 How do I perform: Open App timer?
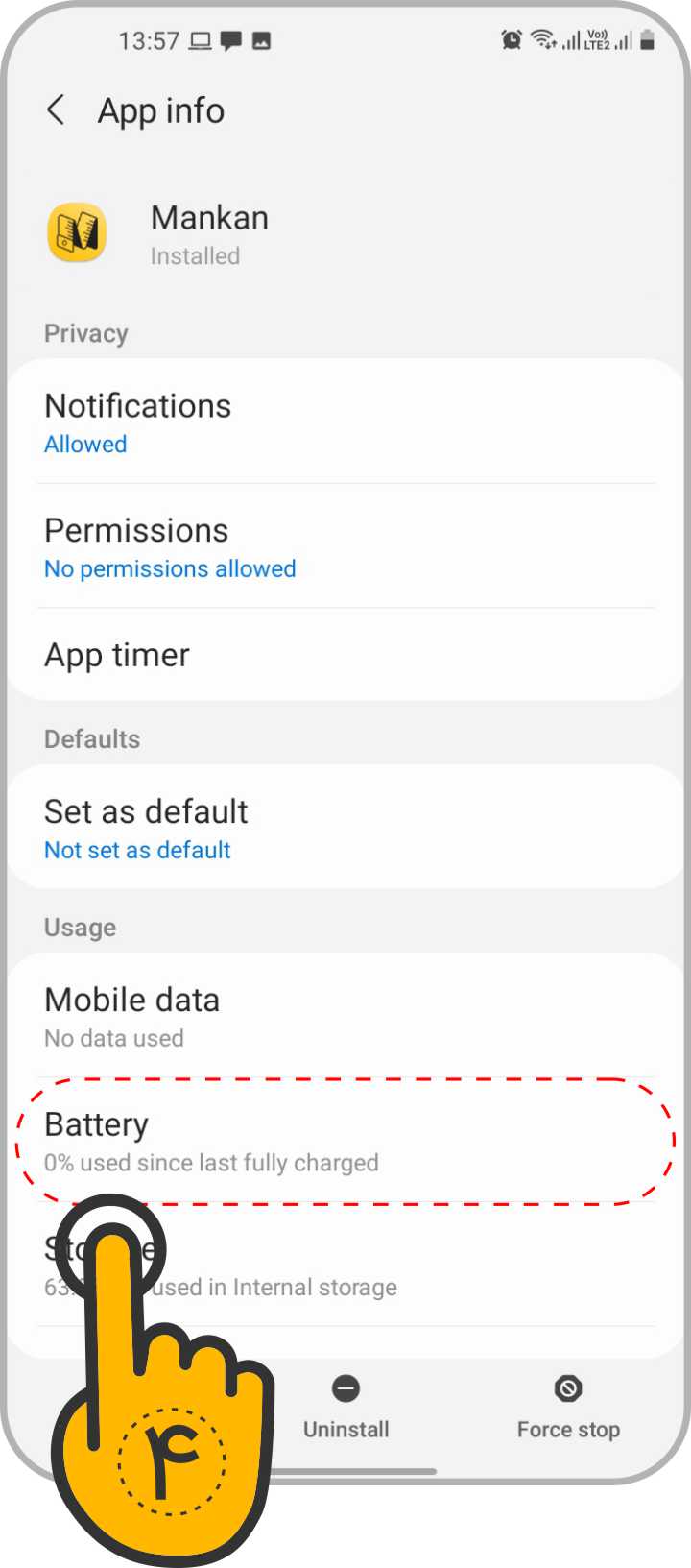coord(345,655)
